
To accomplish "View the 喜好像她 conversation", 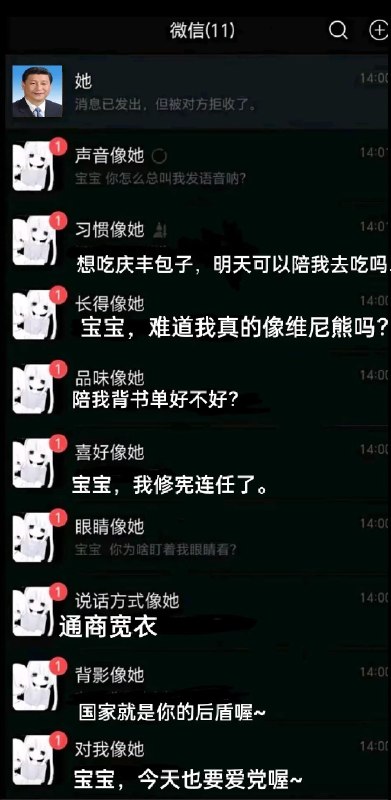I will pos(198,463).
